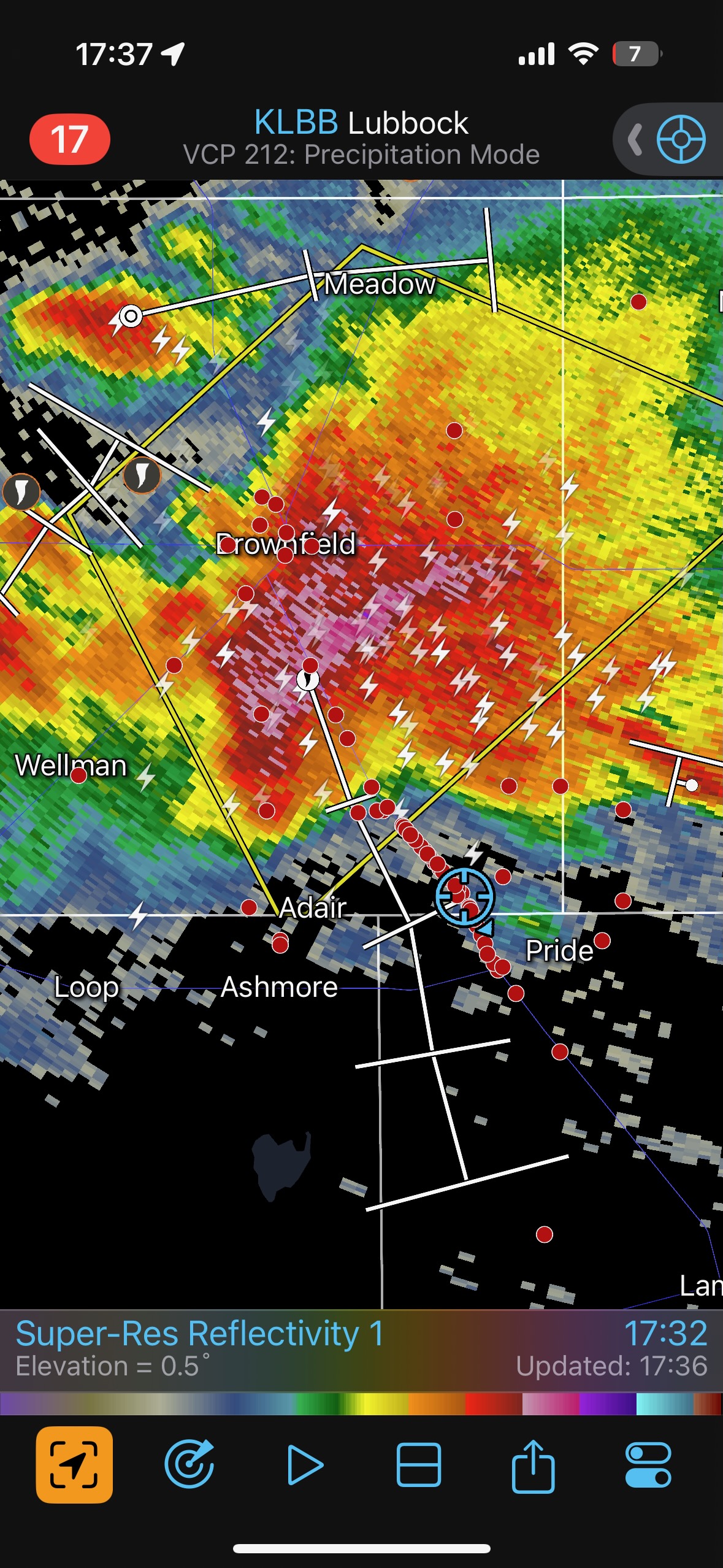Open the settings toggles menu
Viewport: 723px width, 1568px height.
click(x=648, y=1465)
